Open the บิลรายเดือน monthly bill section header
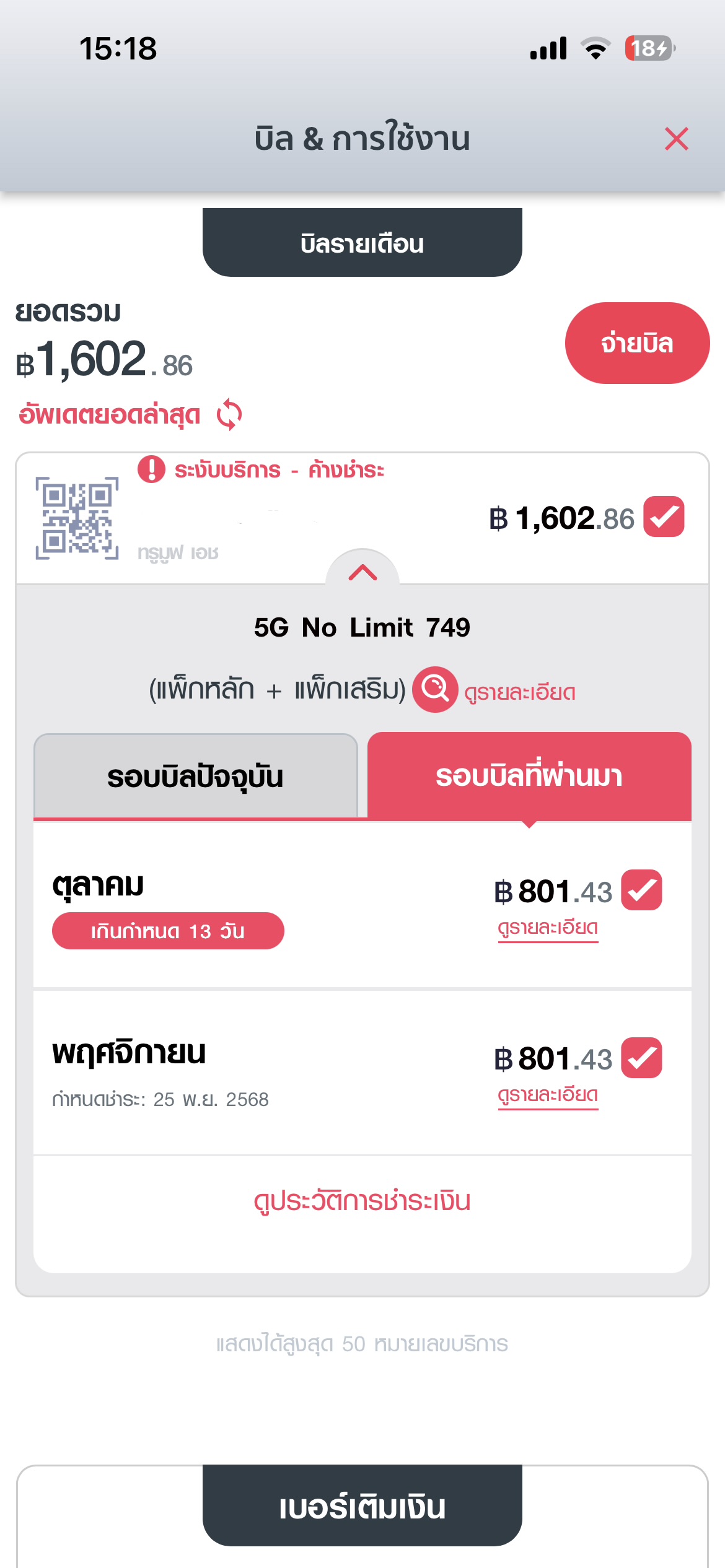The image size is (725, 1568). [362, 243]
